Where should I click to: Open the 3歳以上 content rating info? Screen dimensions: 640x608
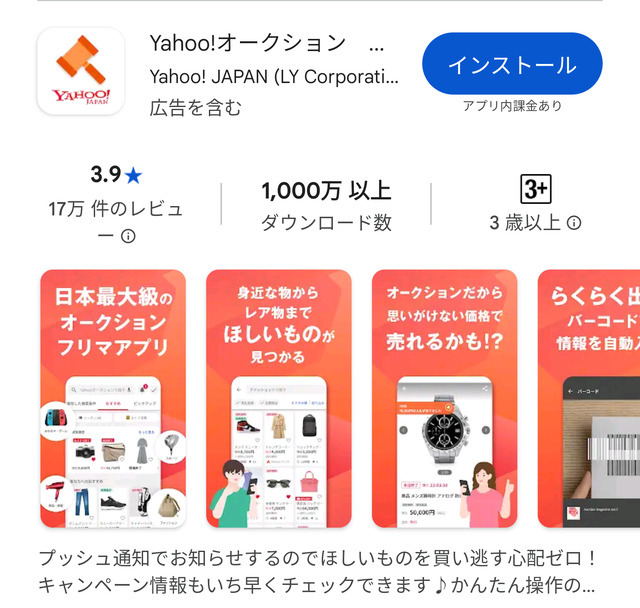pyautogui.click(x=574, y=223)
